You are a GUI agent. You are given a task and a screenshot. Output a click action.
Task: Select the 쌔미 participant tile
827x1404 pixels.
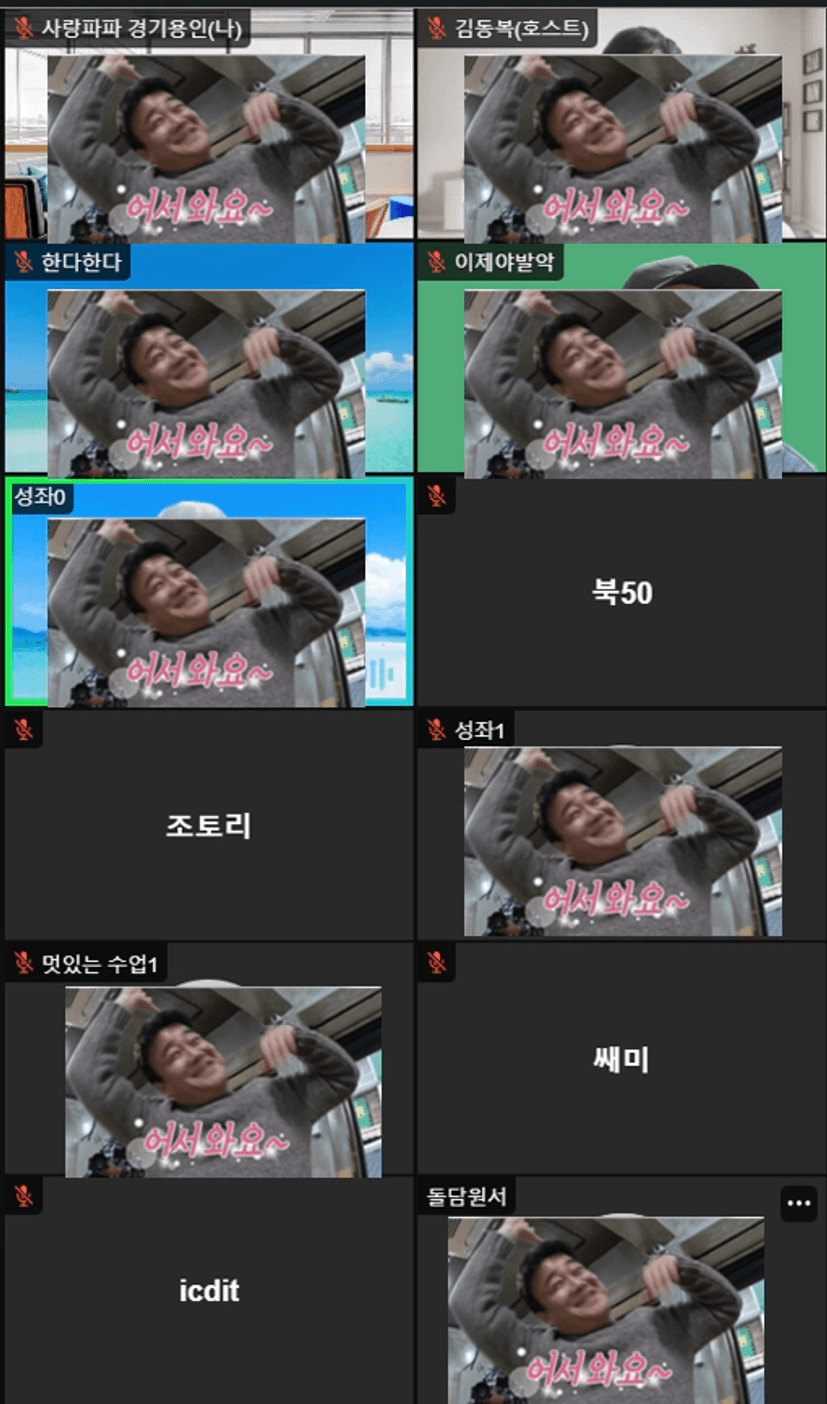click(621, 1060)
